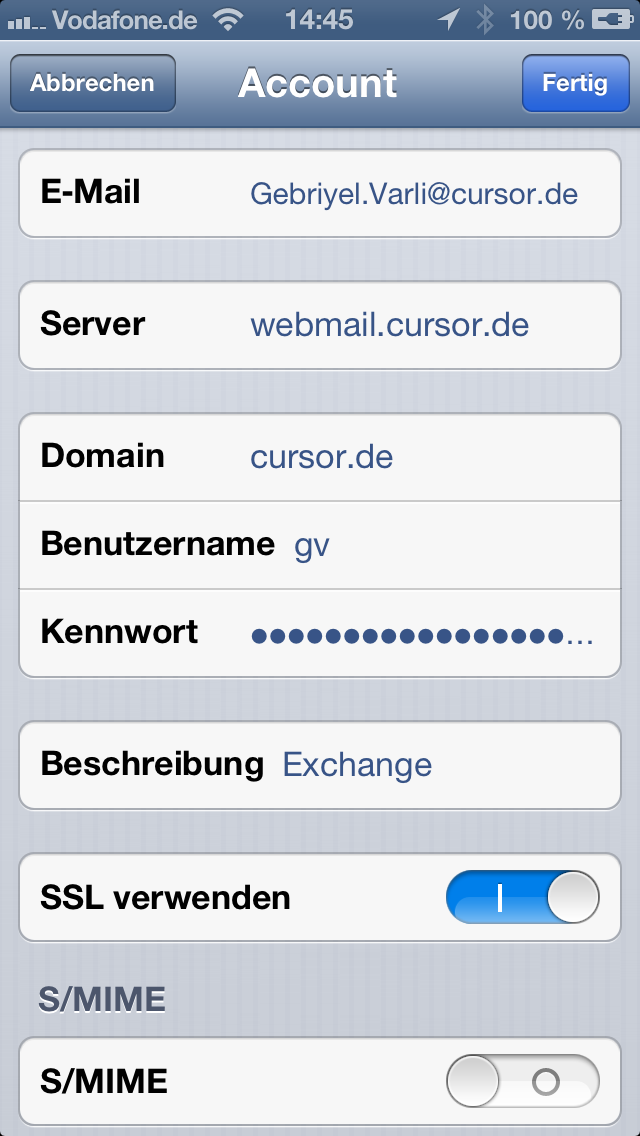Enable the S/MIME switch

[x=522, y=1081]
